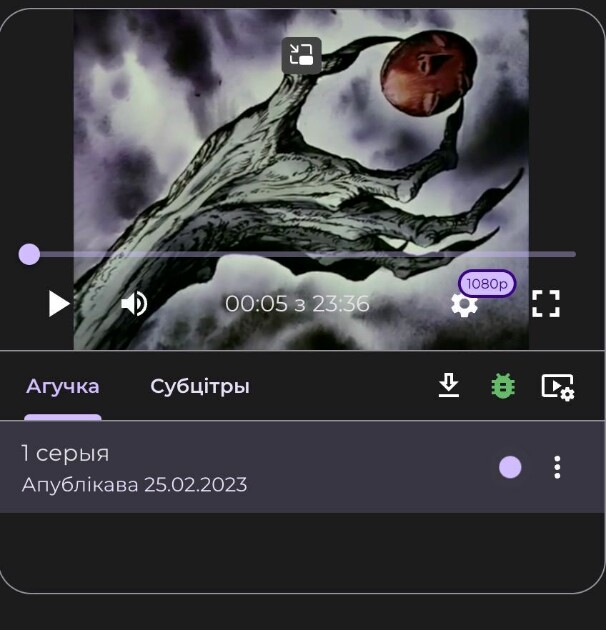The width and height of the screenshot is (606, 630).
Task: Report a bug with green bug icon
Action: pyautogui.click(x=503, y=386)
